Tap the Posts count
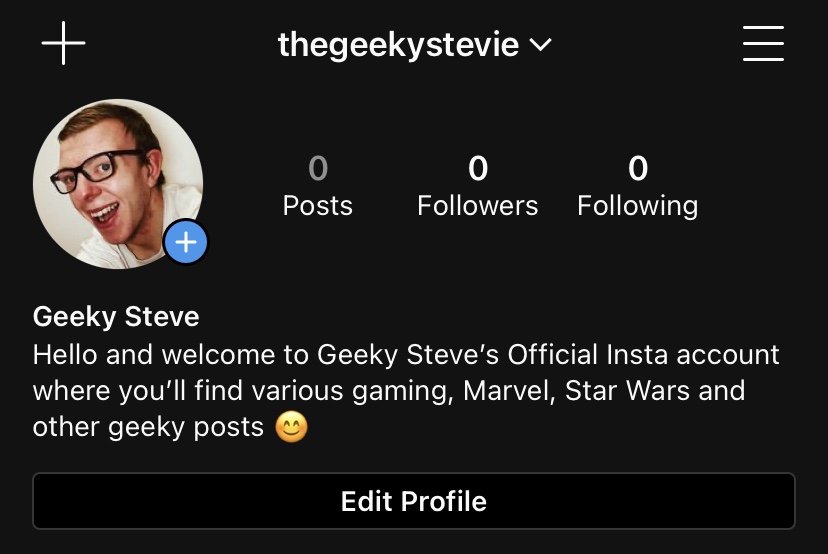This screenshot has width=828, height=554. (x=318, y=186)
